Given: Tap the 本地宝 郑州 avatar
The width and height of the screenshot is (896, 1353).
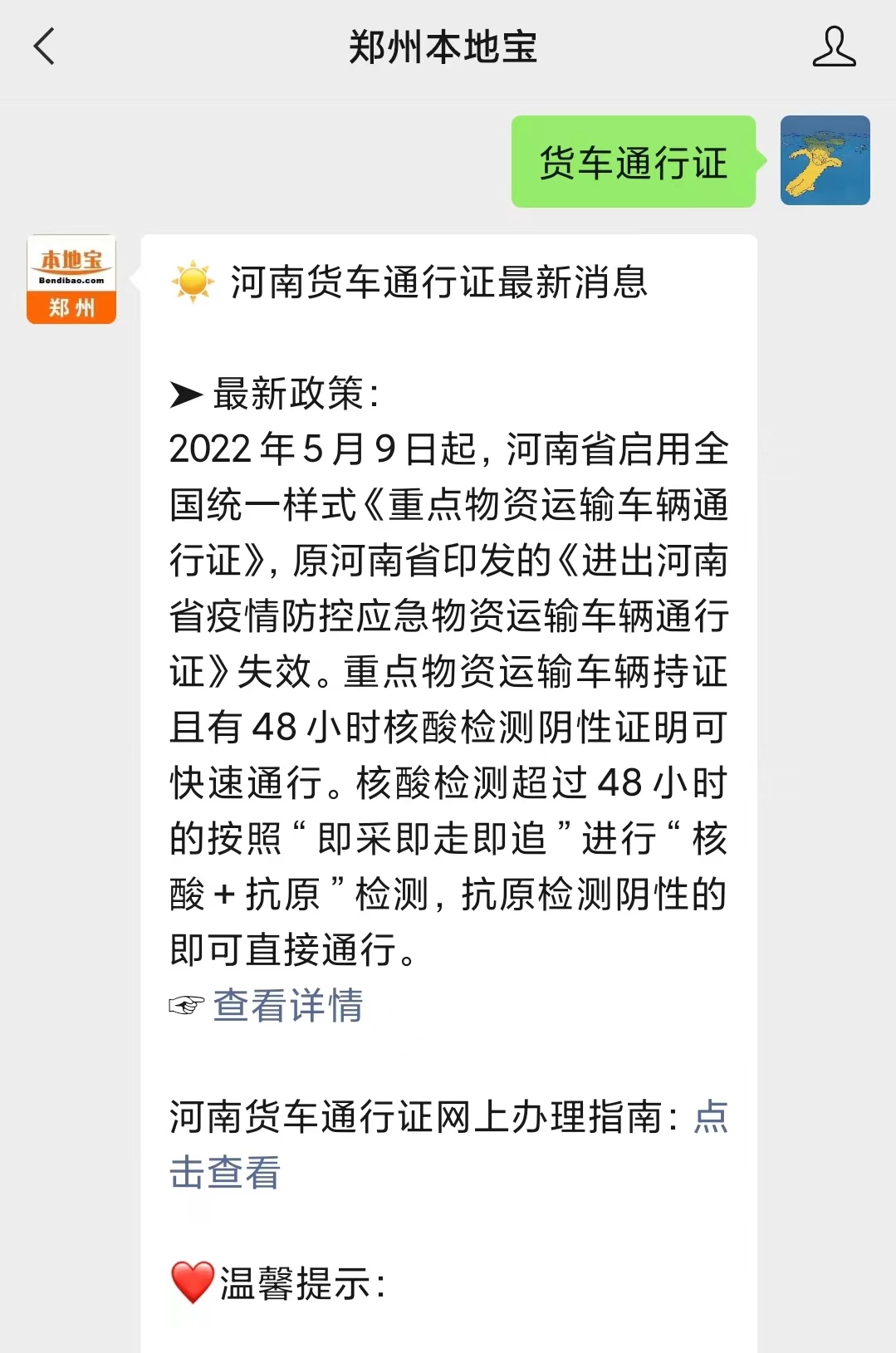Looking at the screenshot, I should click(71, 279).
